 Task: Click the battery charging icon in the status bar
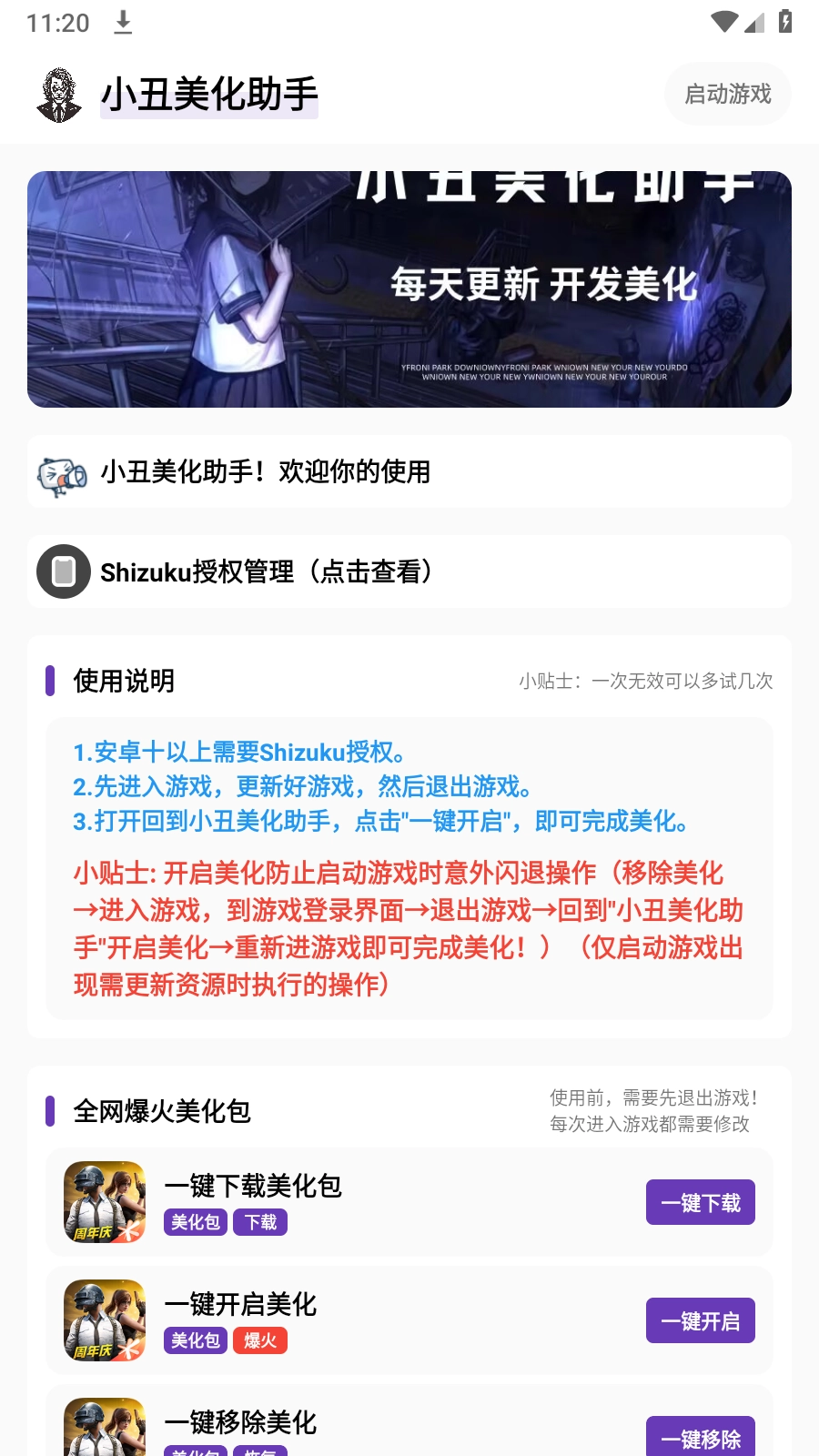pos(784,22)
